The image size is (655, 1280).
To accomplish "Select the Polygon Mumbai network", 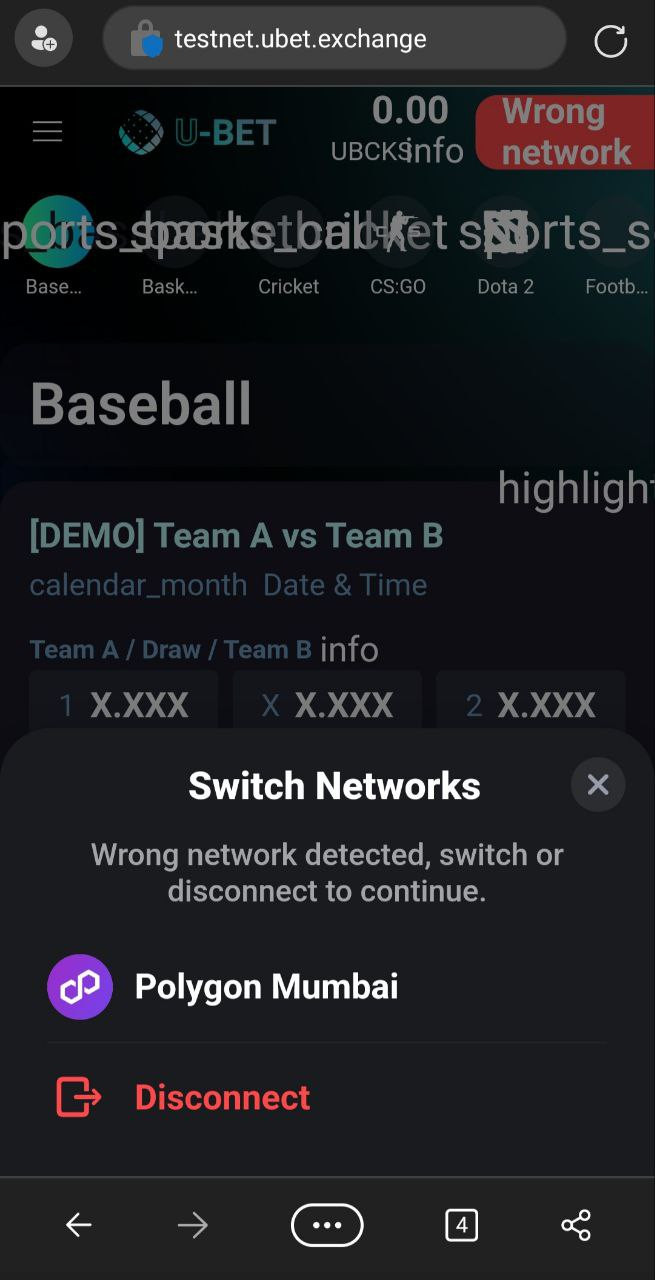I will click(327, 987).
